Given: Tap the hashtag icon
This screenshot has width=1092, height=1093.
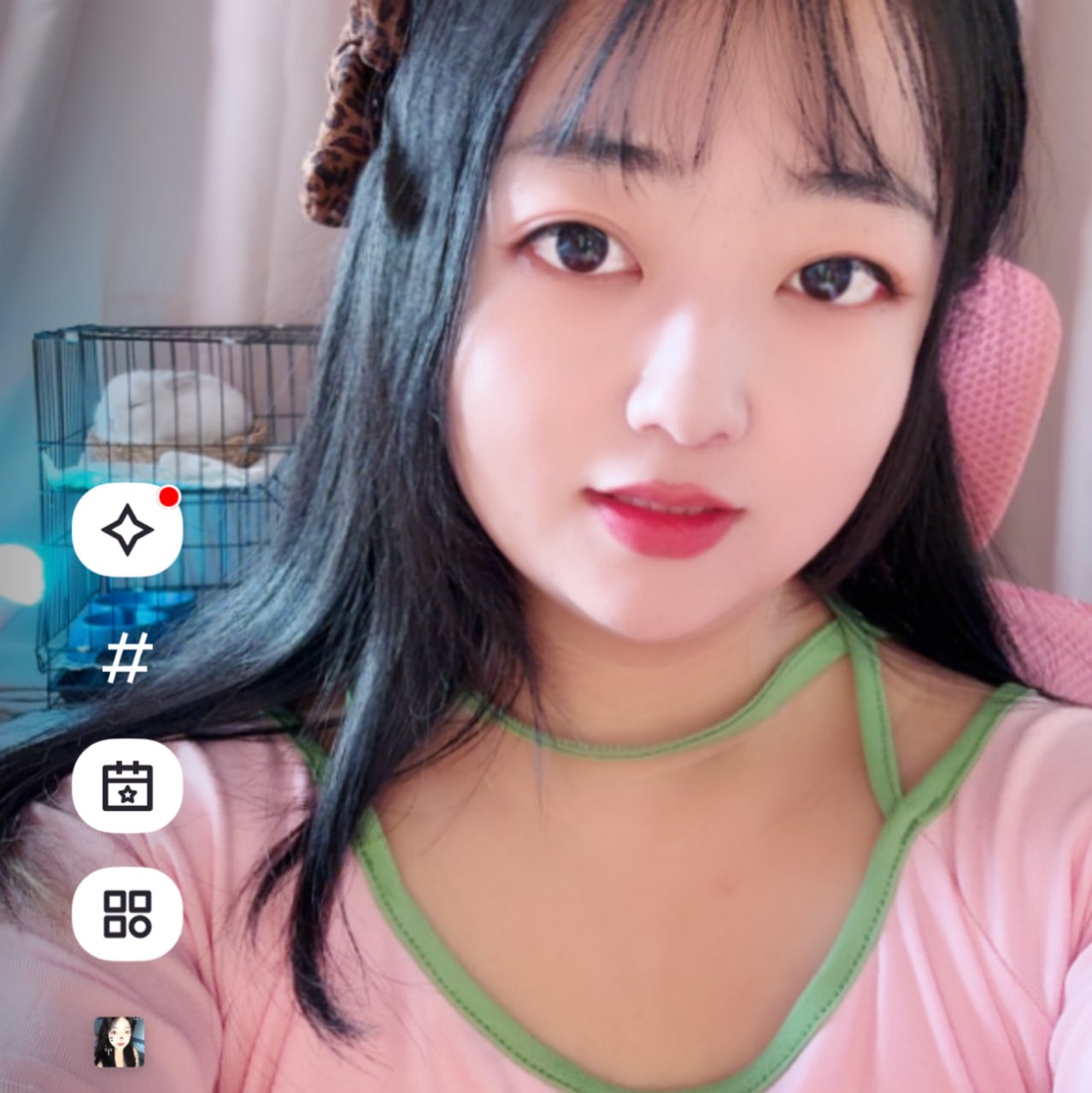Looking at the screenshot, I should pos(127,658).
